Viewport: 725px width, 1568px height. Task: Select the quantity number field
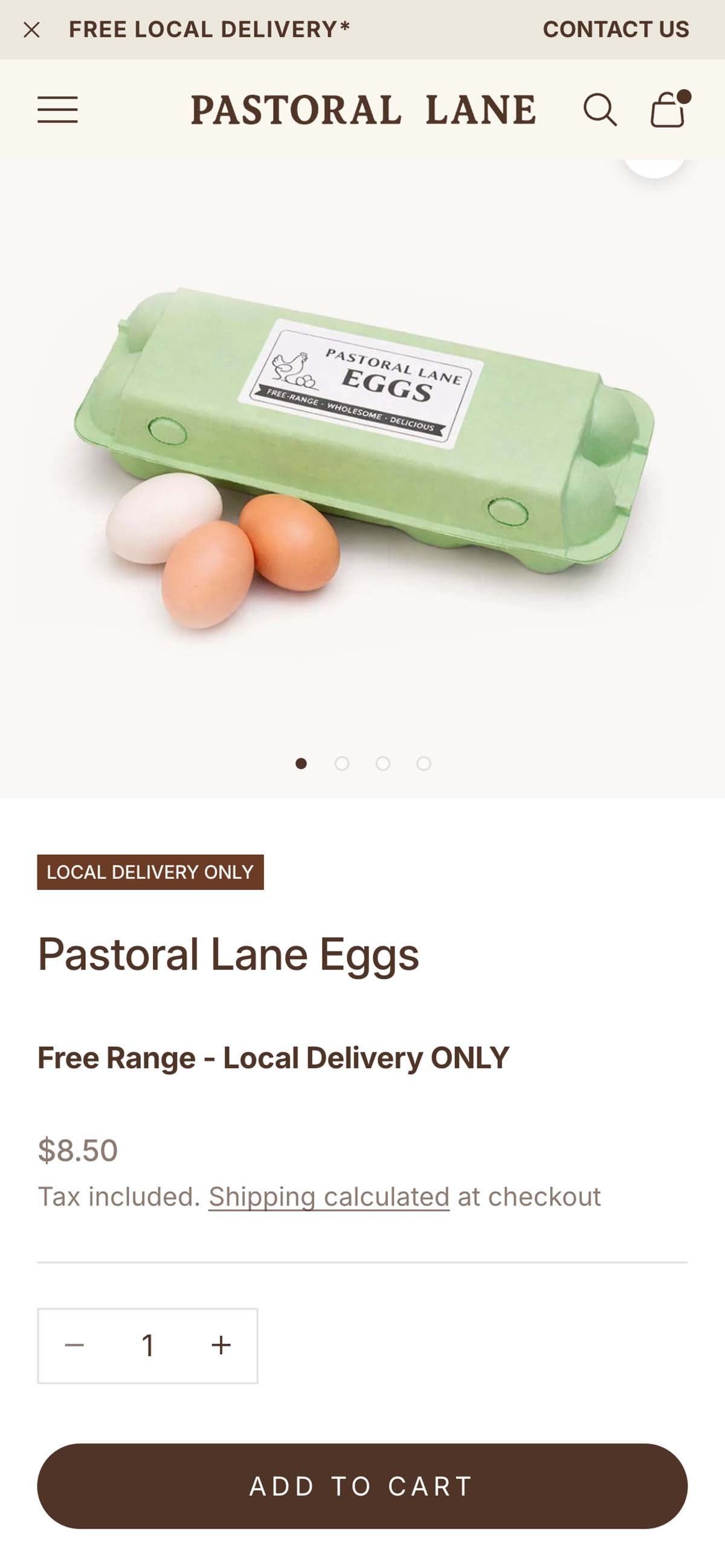point(147,1345)
